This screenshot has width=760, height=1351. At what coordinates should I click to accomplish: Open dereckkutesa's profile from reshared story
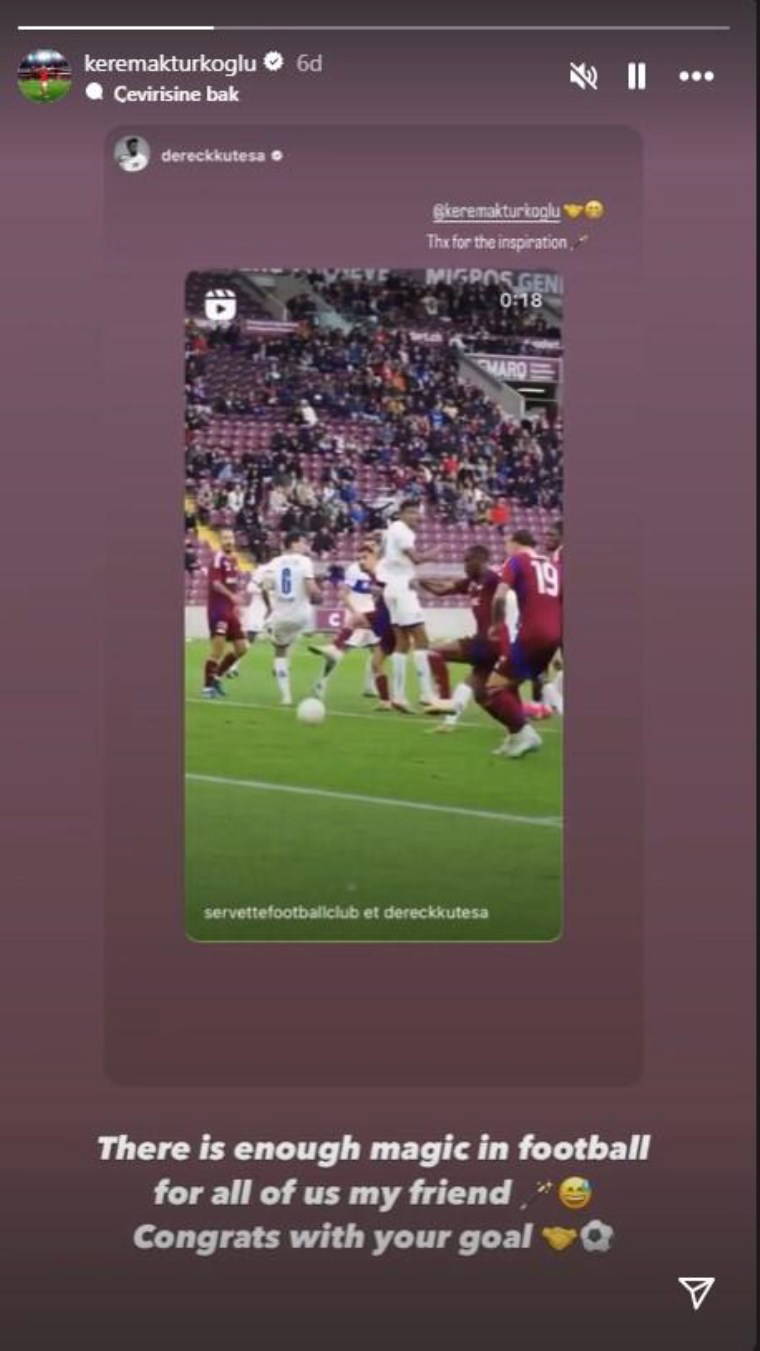(212, 156)
